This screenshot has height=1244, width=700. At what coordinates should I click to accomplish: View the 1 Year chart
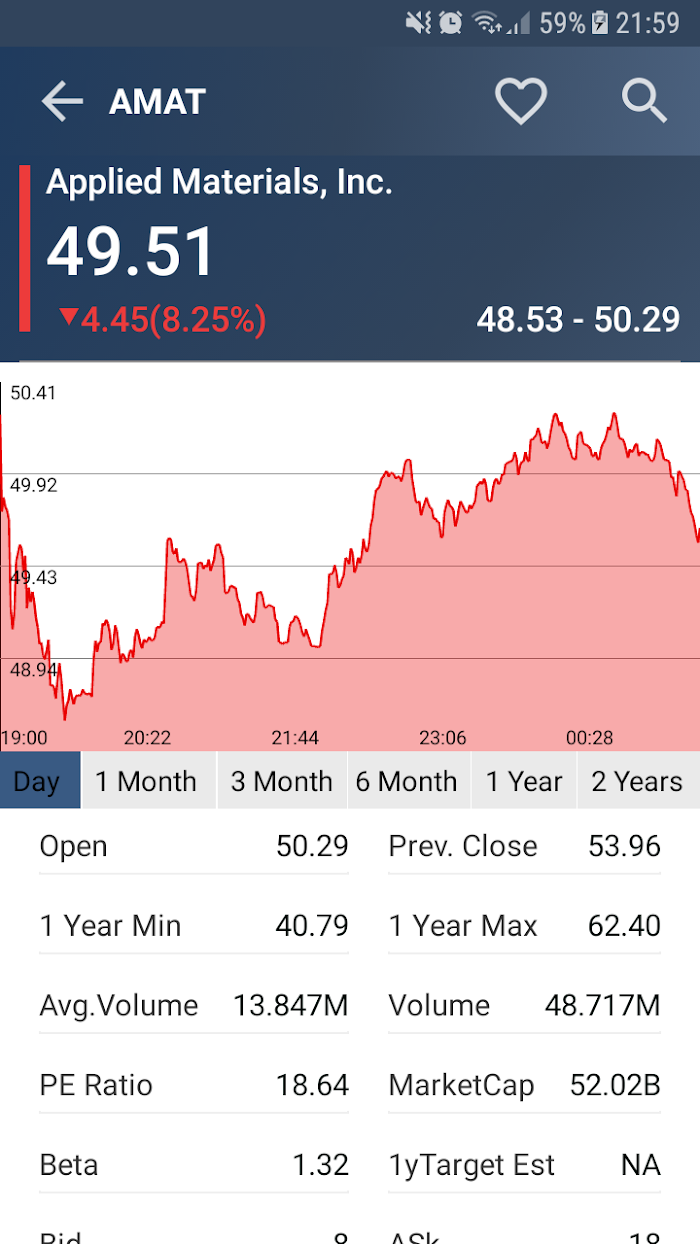(x=523, y=781)
